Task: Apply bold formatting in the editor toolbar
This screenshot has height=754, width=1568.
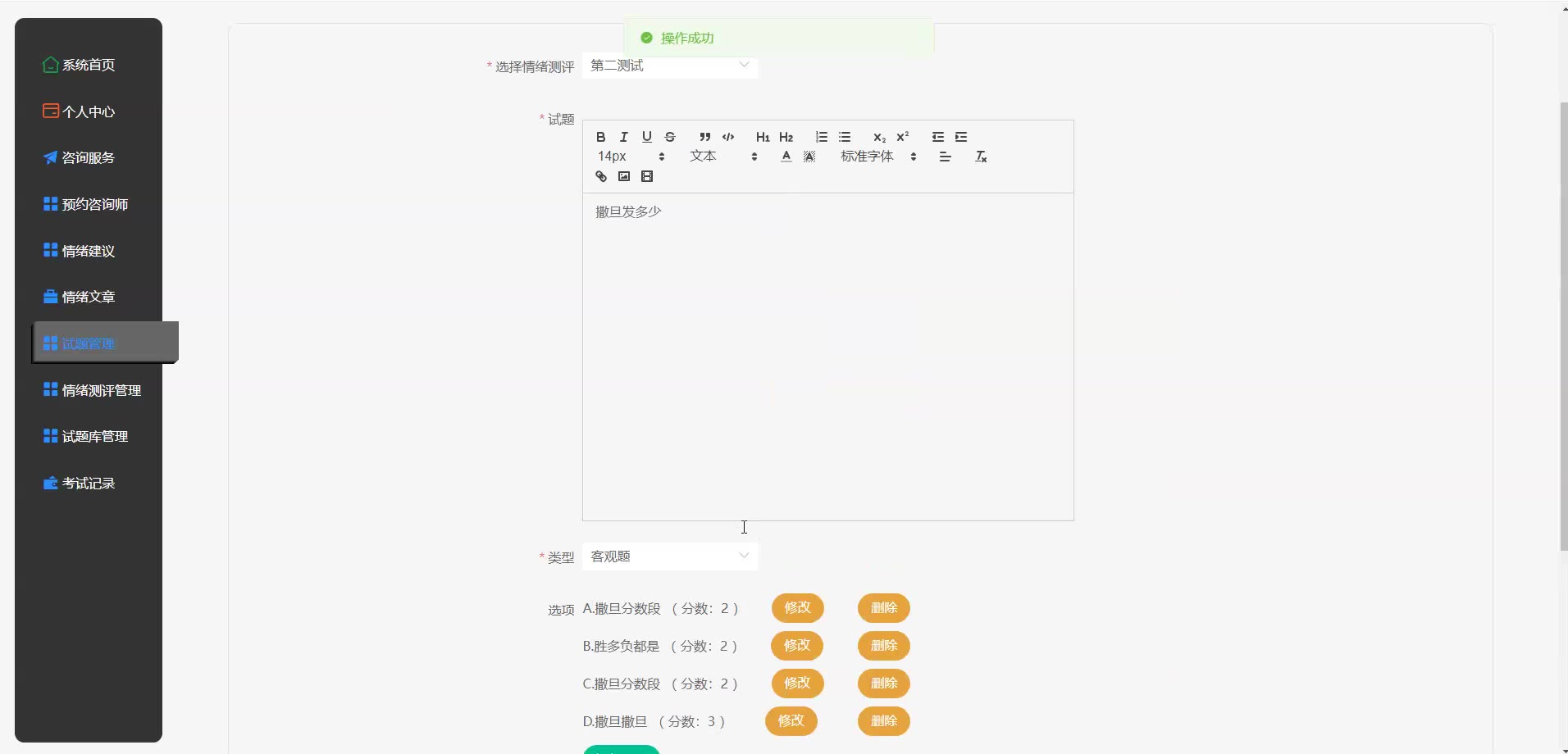Action: point(600,137)
